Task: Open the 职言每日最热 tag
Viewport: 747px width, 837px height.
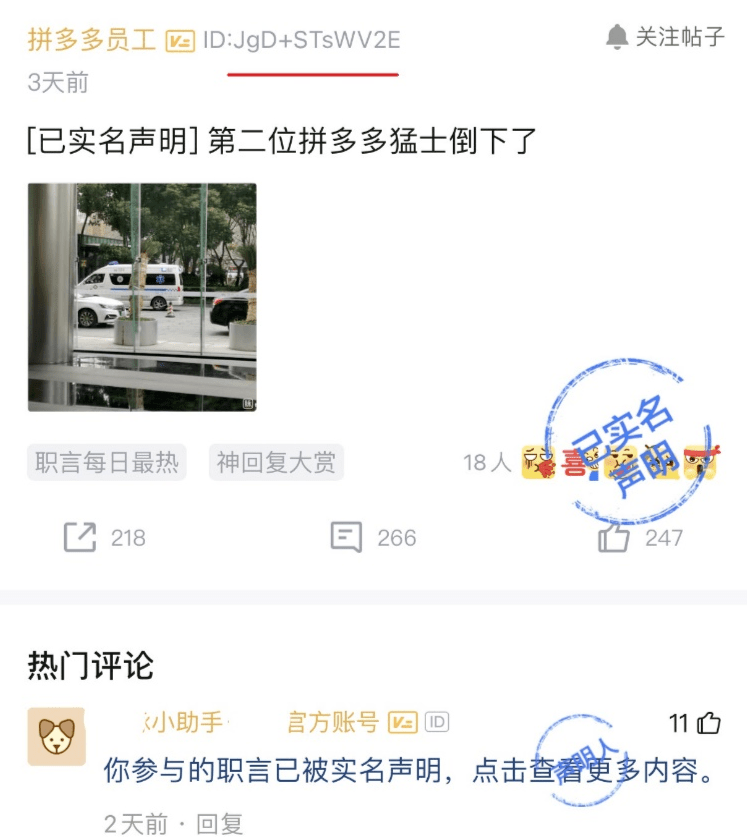Action: point(107,462)
